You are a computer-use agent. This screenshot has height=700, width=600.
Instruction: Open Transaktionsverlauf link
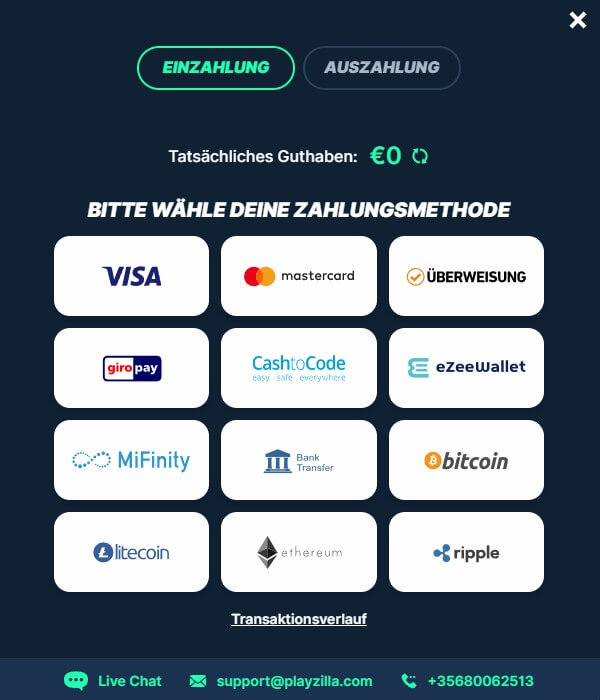[299, 619]
